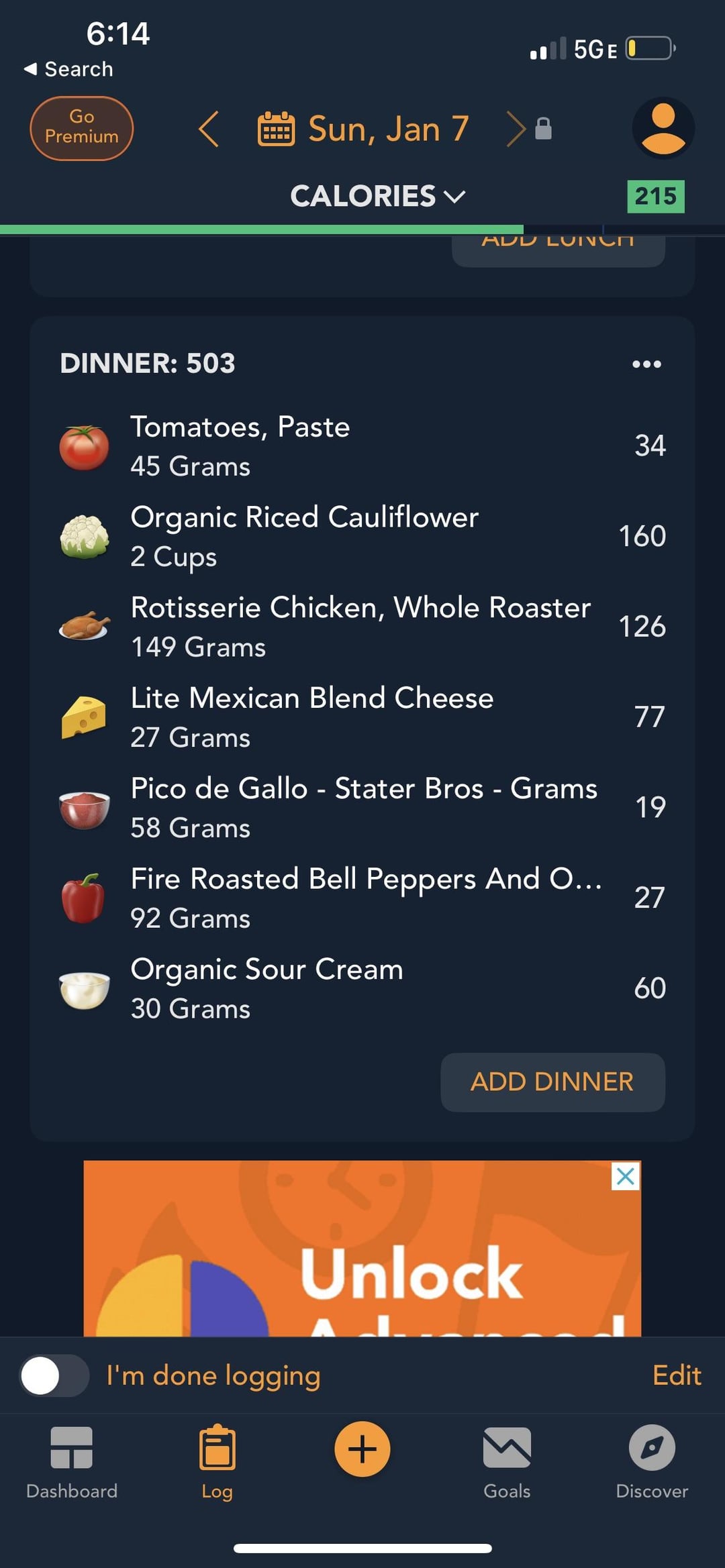Open the Tomatoes, Paste entry
Viewport: 725px width, 1568px height.
(x=362, y=446)
